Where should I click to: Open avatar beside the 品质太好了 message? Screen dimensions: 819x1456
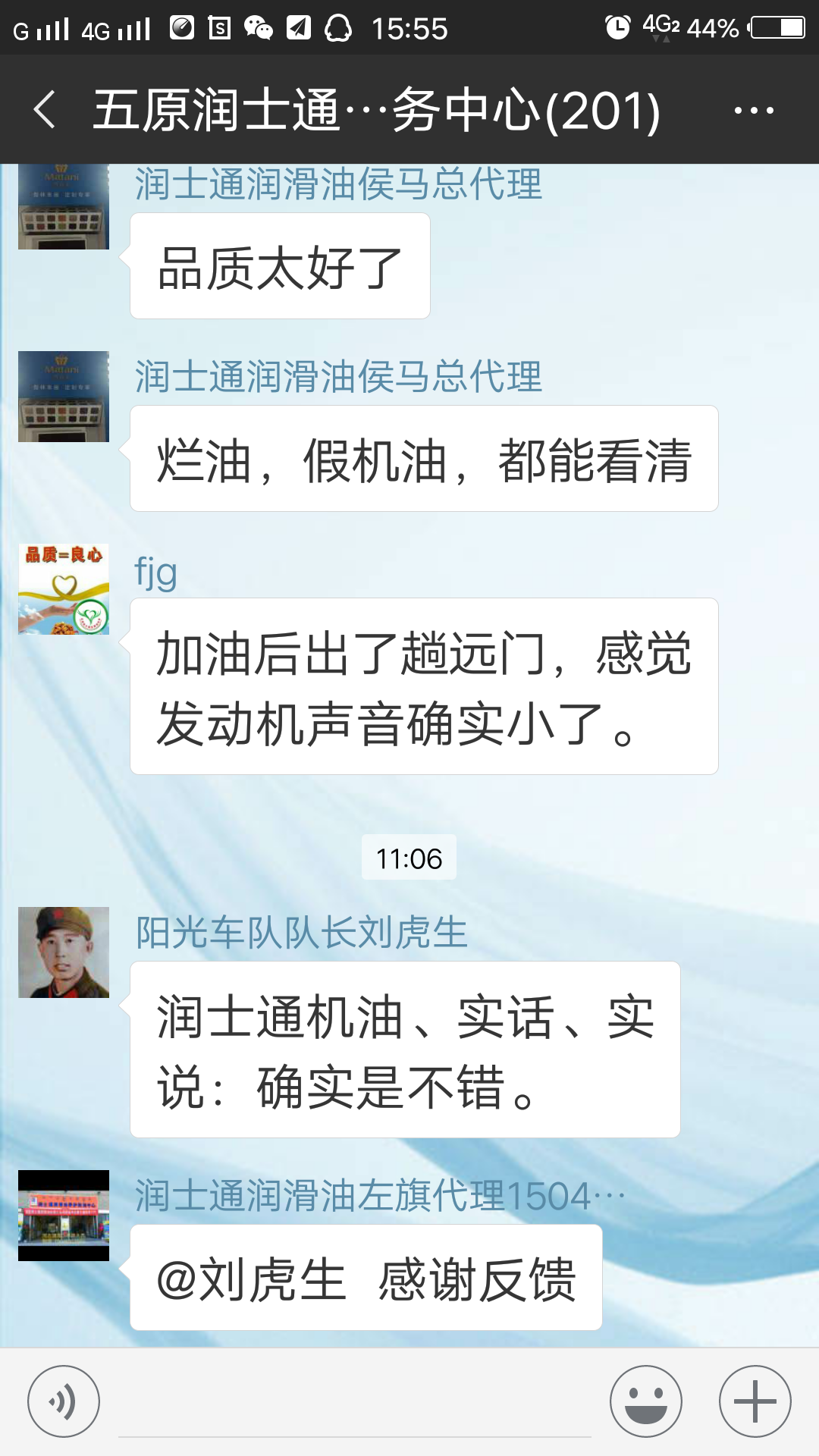[x=64, y=207]
